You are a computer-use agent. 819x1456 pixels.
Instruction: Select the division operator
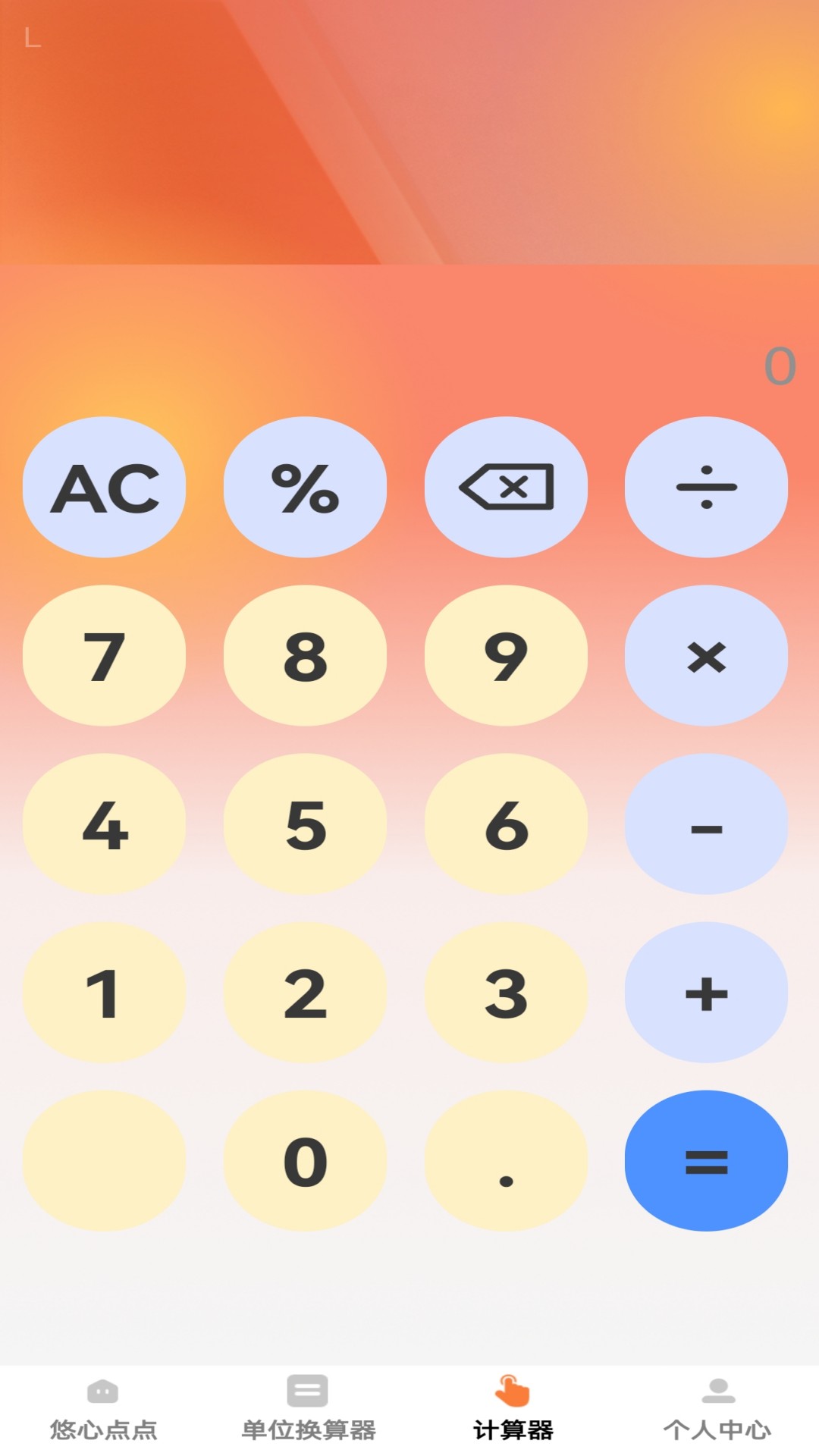click(706, 487)
